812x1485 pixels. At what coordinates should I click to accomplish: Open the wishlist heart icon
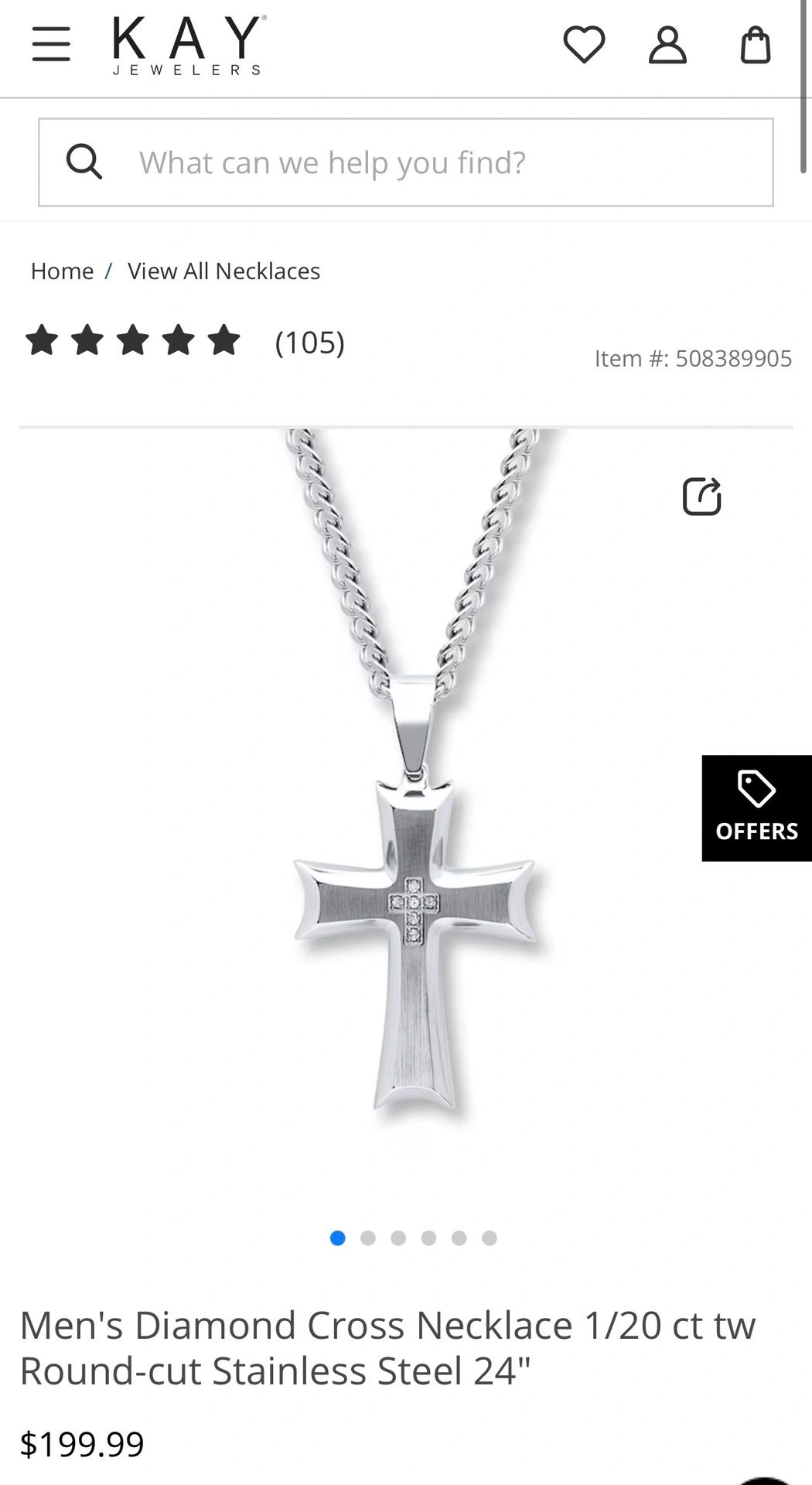pyautogui.click(x=584, y=44)
